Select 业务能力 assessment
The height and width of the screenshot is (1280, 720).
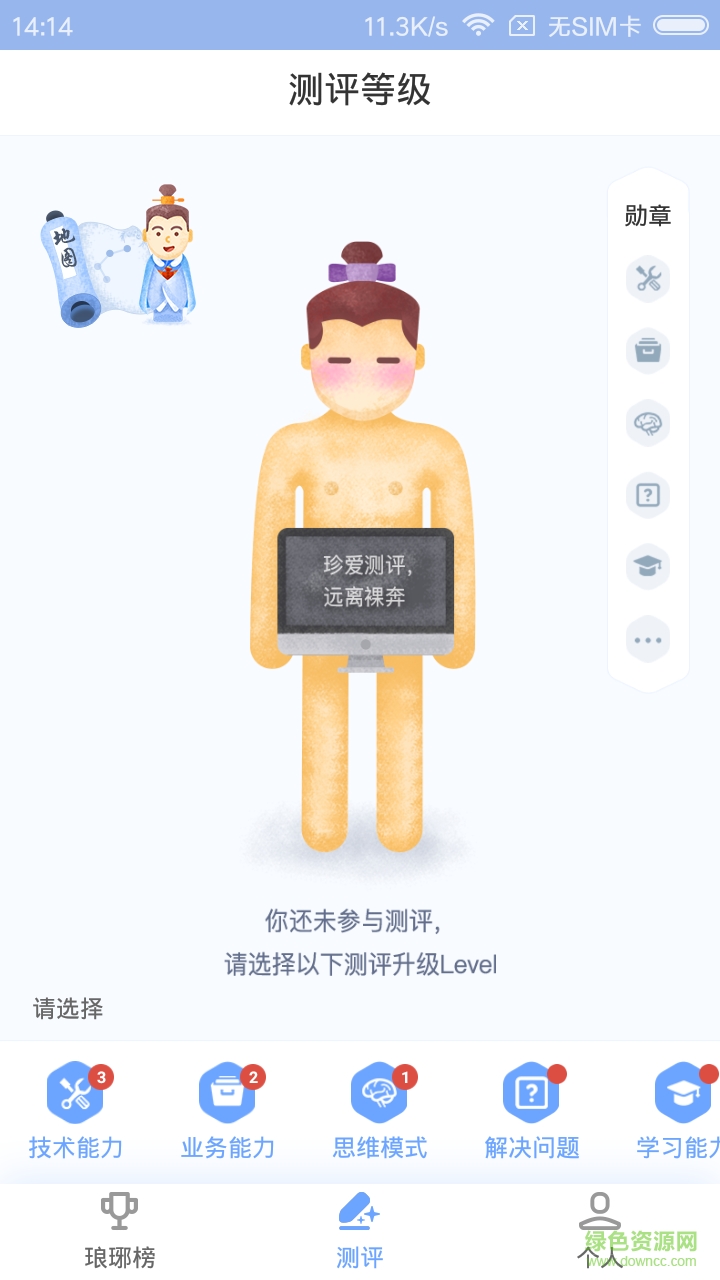[228, 1110]
